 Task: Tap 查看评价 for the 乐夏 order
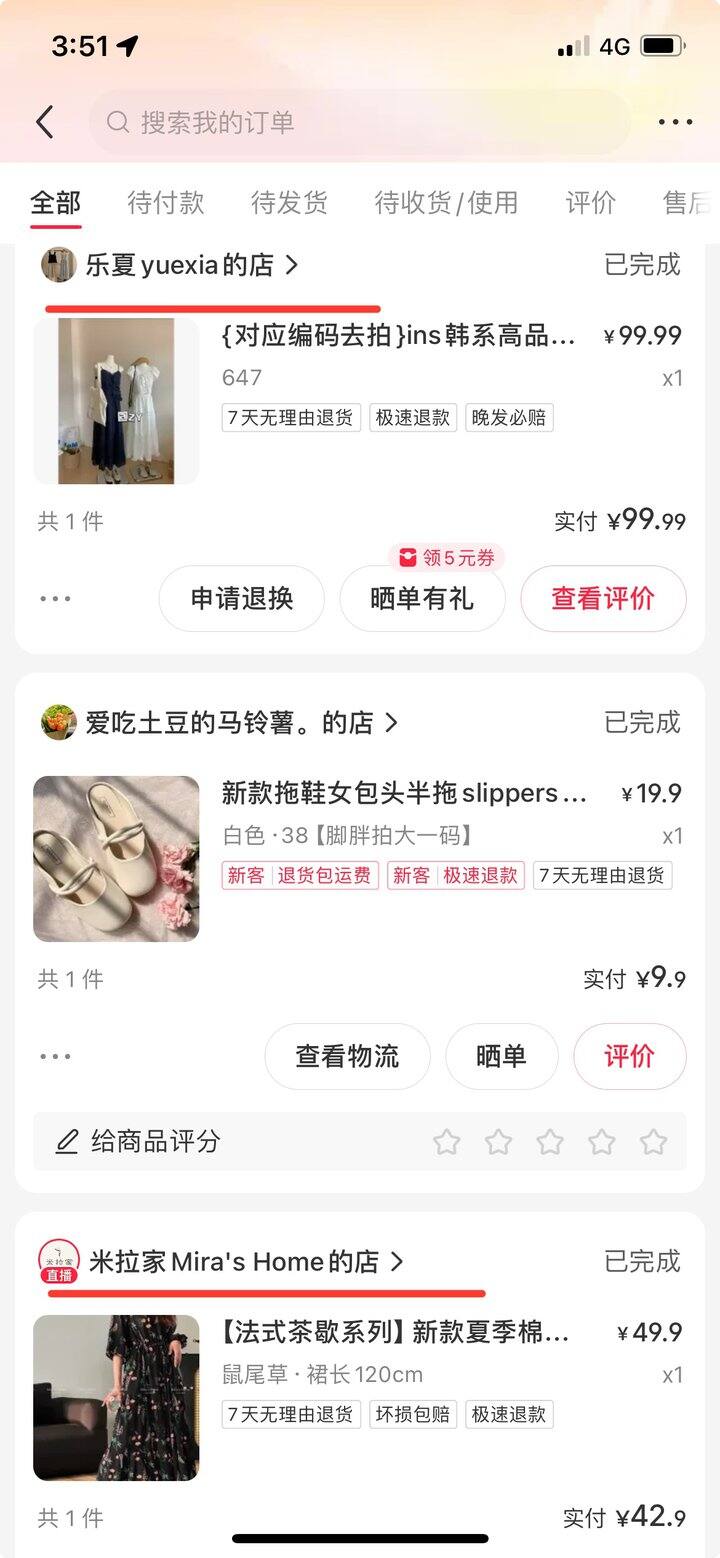[603, 599]
